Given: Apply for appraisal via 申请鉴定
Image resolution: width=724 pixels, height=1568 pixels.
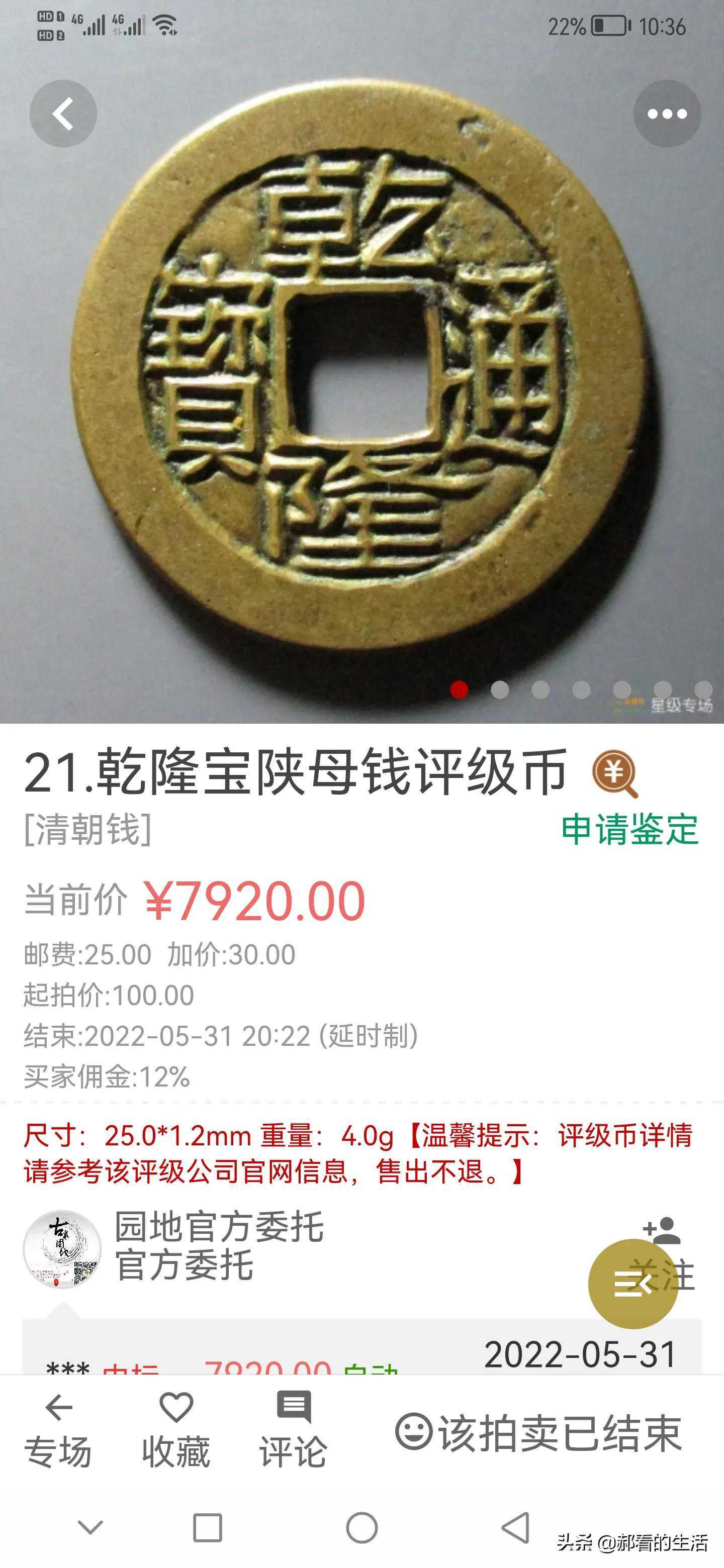Looking at the screenshot, I should point(629,829).
